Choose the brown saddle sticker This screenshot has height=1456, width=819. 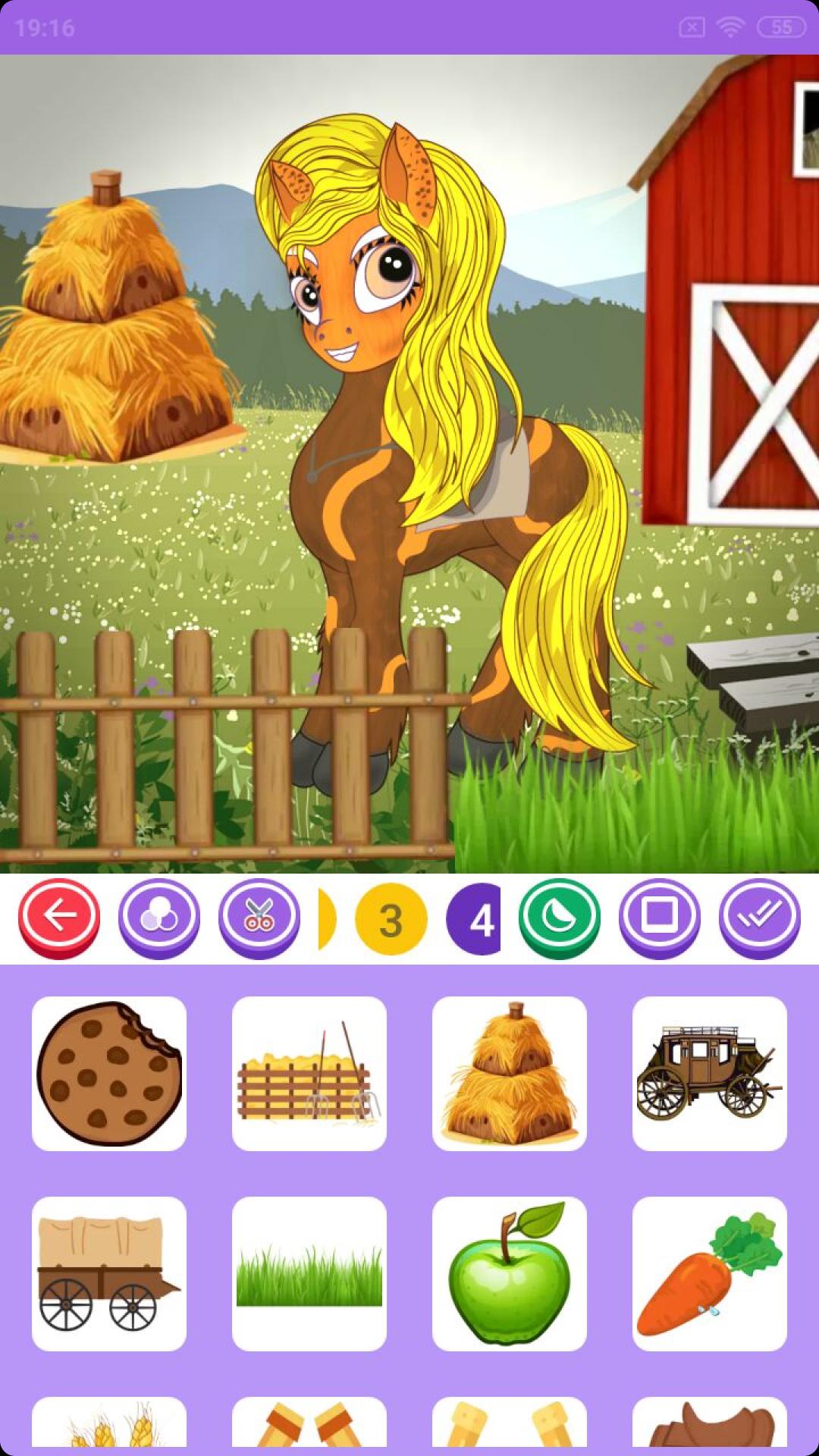pyautogui.click(x=710, y=1426)
